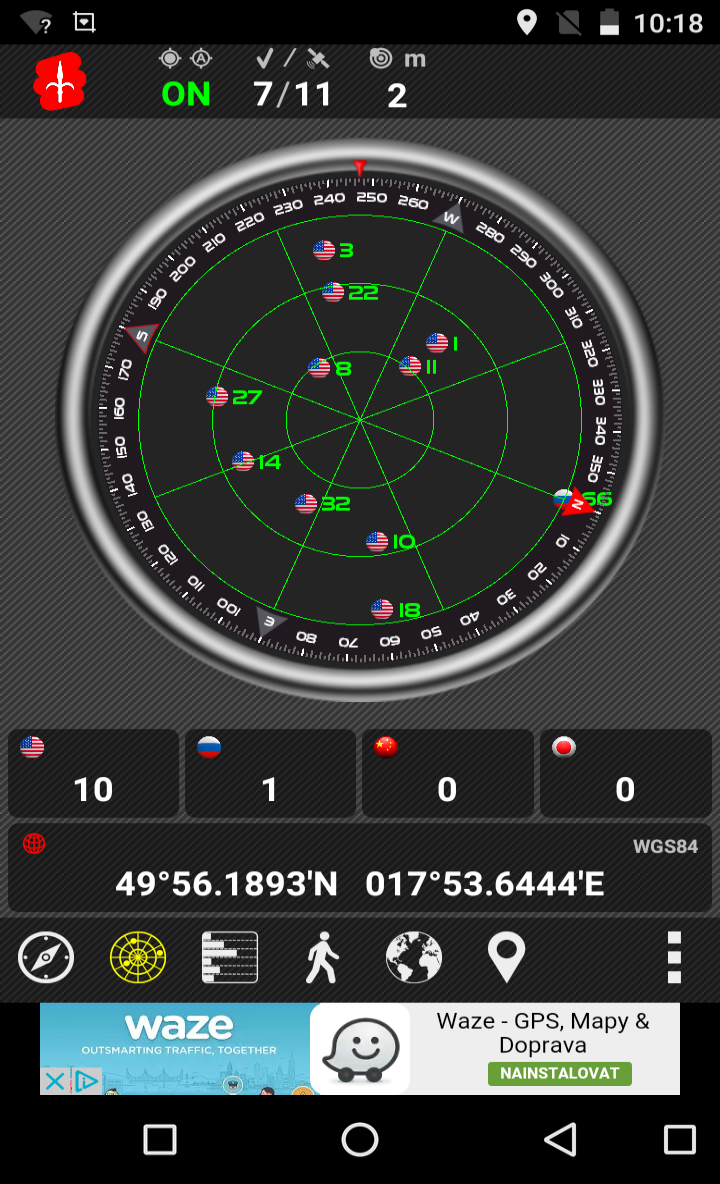The image size is (720, 1184).
Task: Open the satellite signal bars list
Action: pos(230,957)
